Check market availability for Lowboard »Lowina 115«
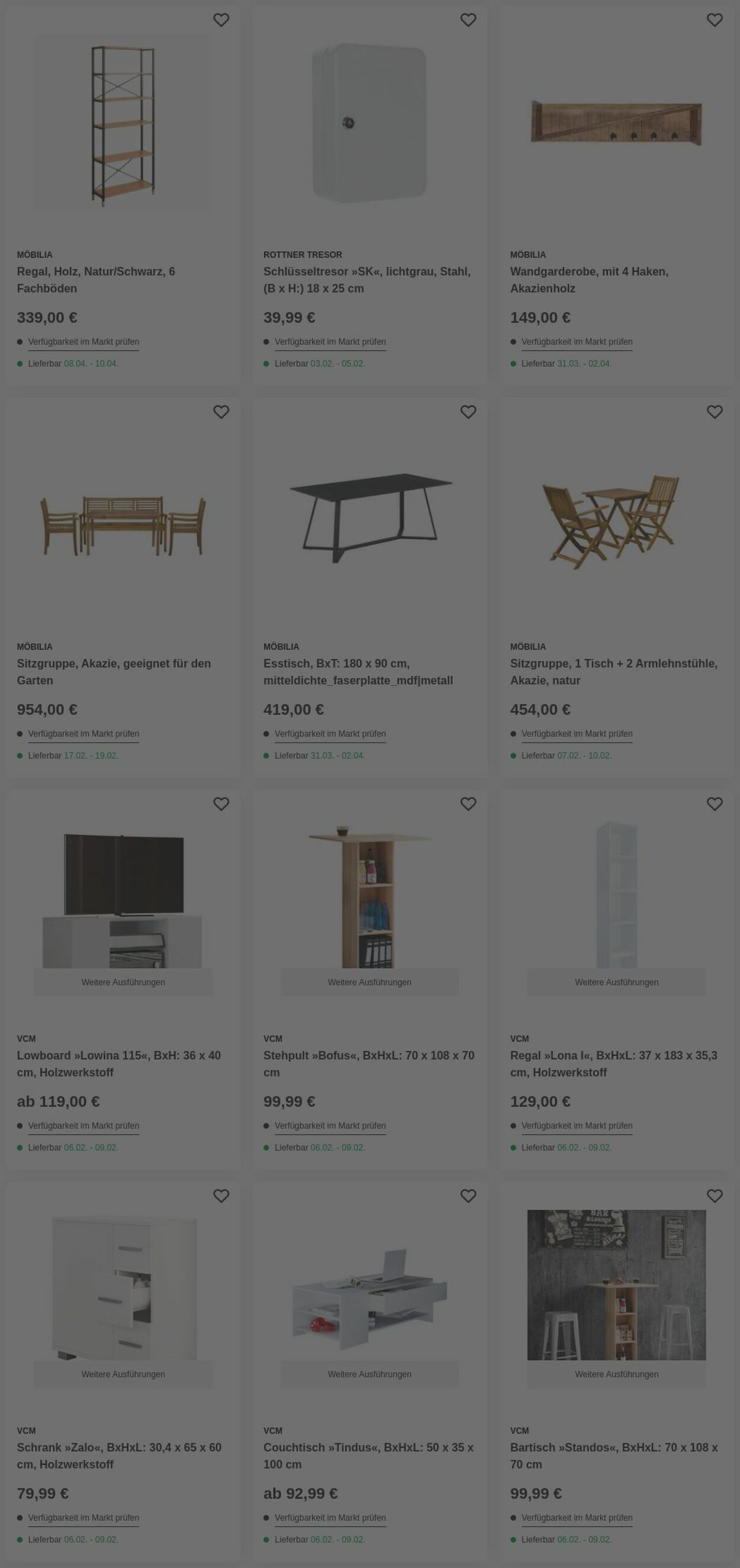740x1568 pixels. click(83, 1126)
